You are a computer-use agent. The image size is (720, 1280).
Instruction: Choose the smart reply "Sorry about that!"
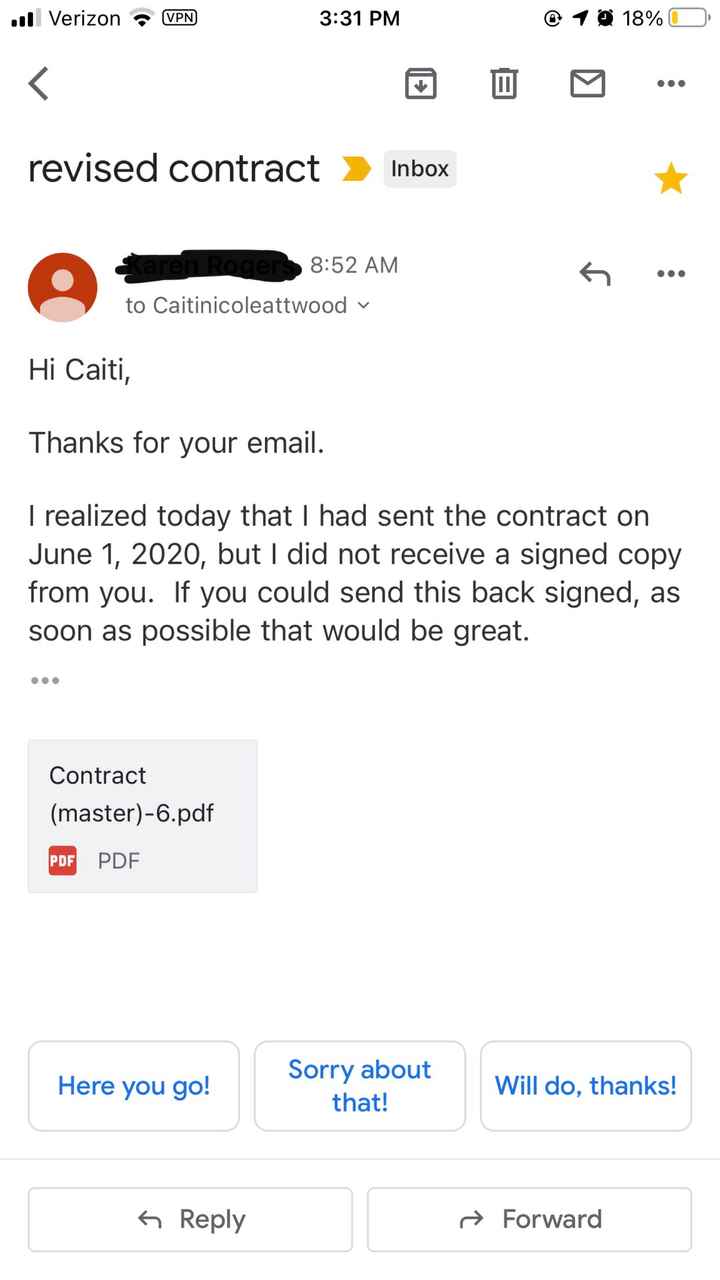coord(360,1086)
